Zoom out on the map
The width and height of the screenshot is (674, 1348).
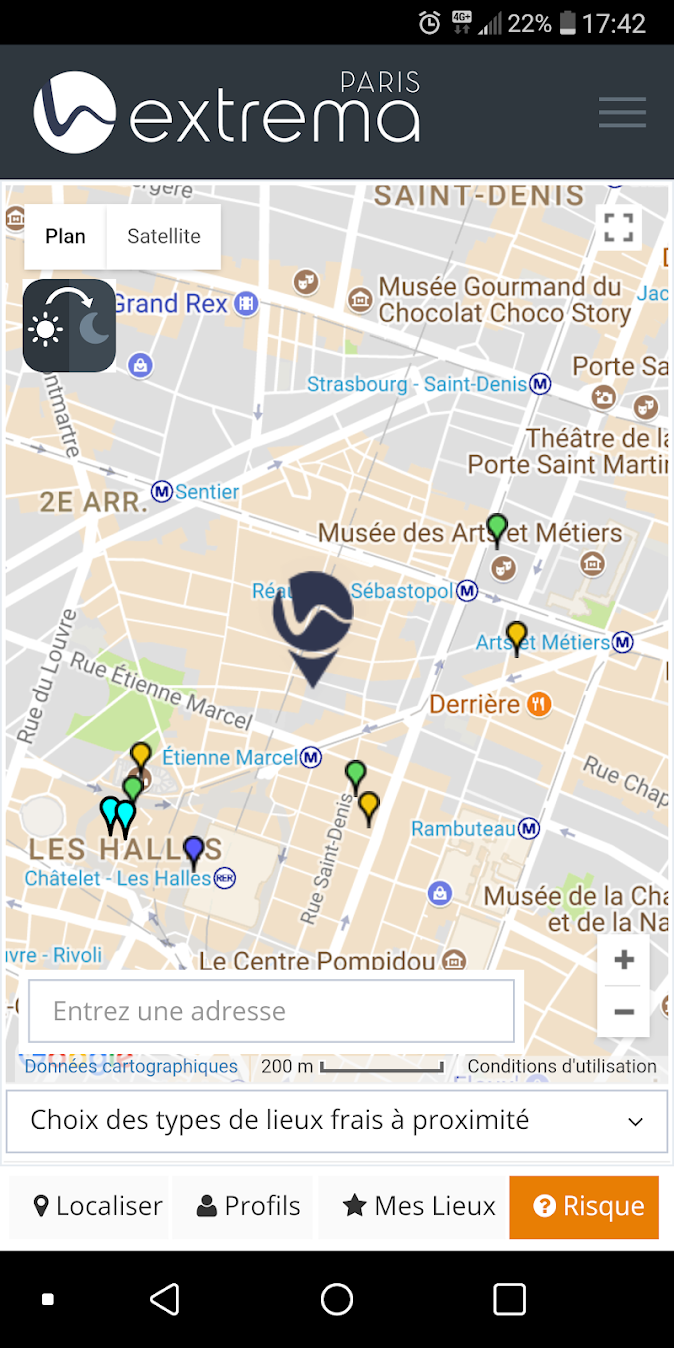(624, 1012)
